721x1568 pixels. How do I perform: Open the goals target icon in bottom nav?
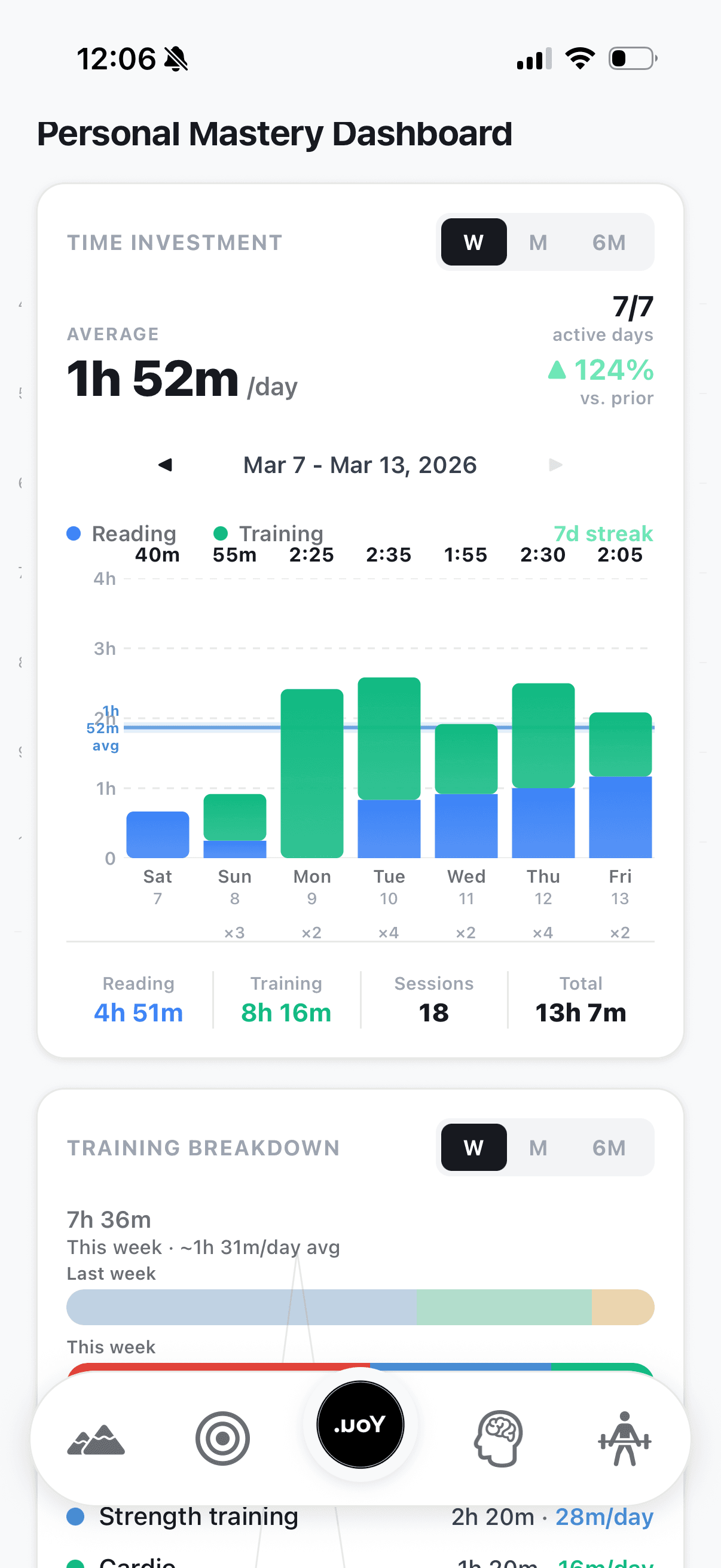click(x=221, y=1438)
